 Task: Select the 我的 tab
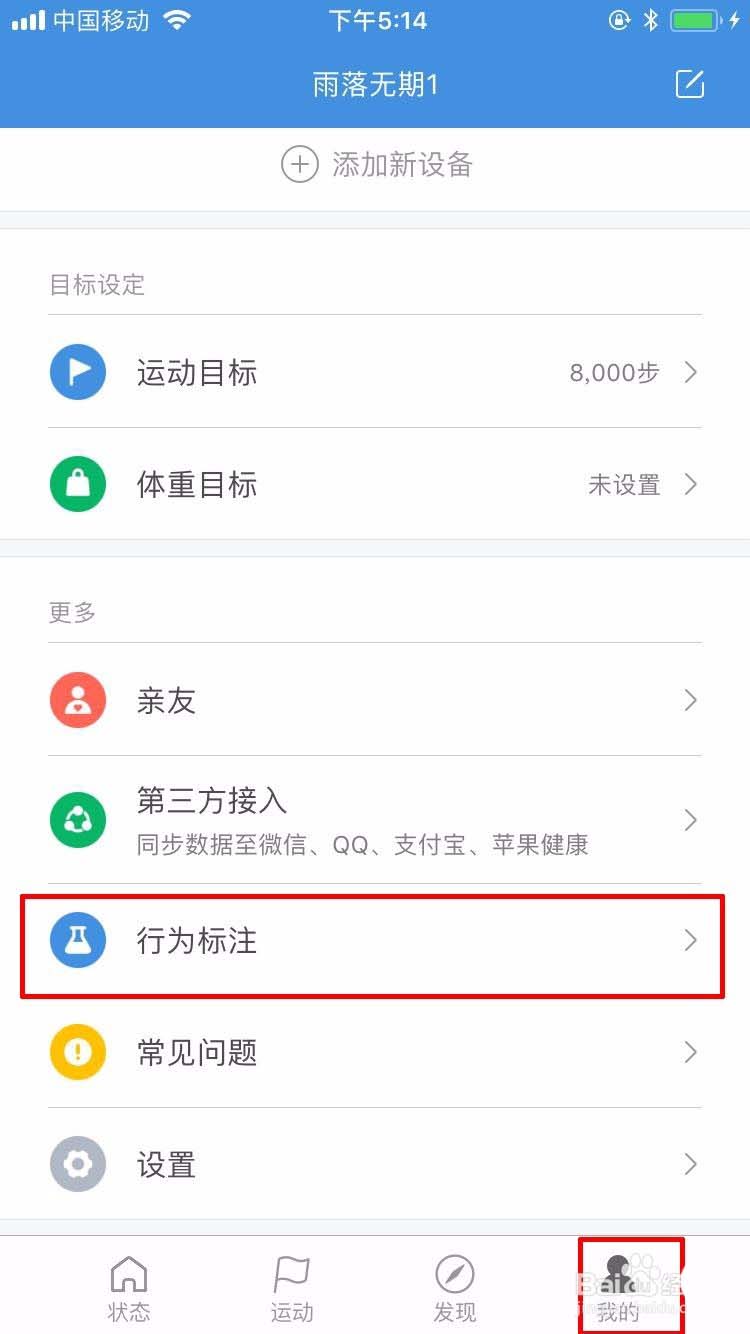(618, 1288)
